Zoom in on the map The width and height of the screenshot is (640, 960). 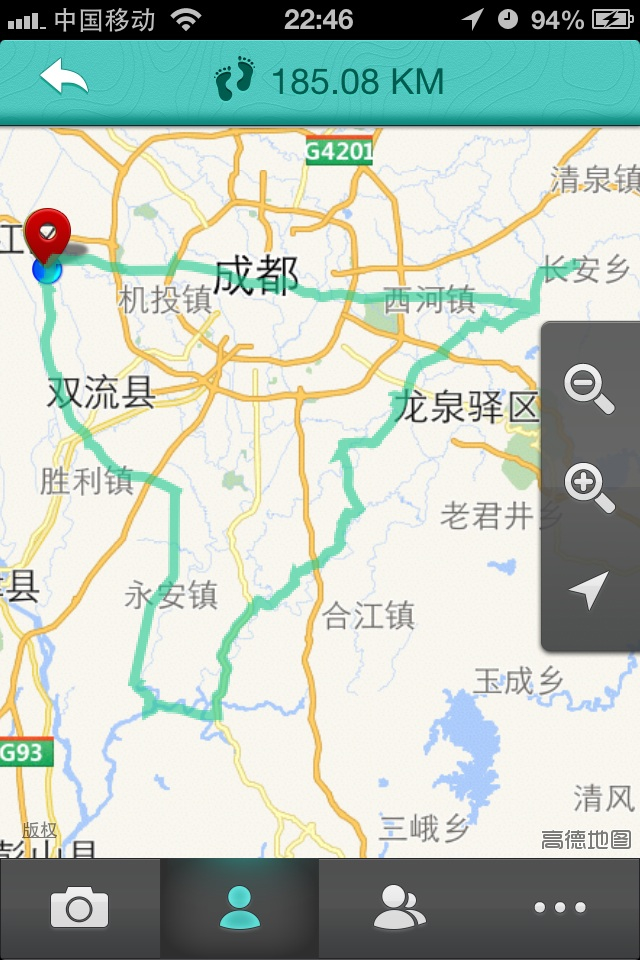589,488
